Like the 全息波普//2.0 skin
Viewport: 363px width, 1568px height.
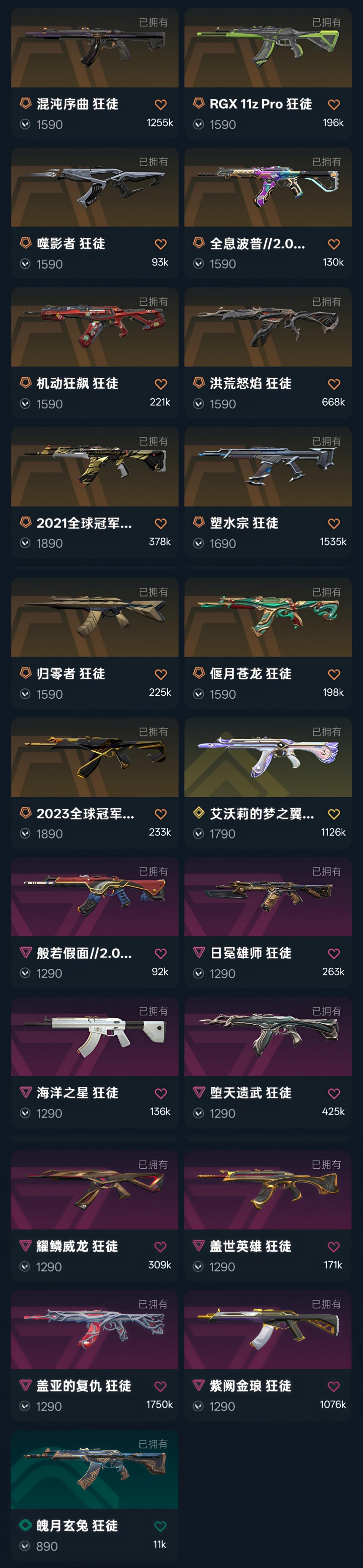point(334,244)
